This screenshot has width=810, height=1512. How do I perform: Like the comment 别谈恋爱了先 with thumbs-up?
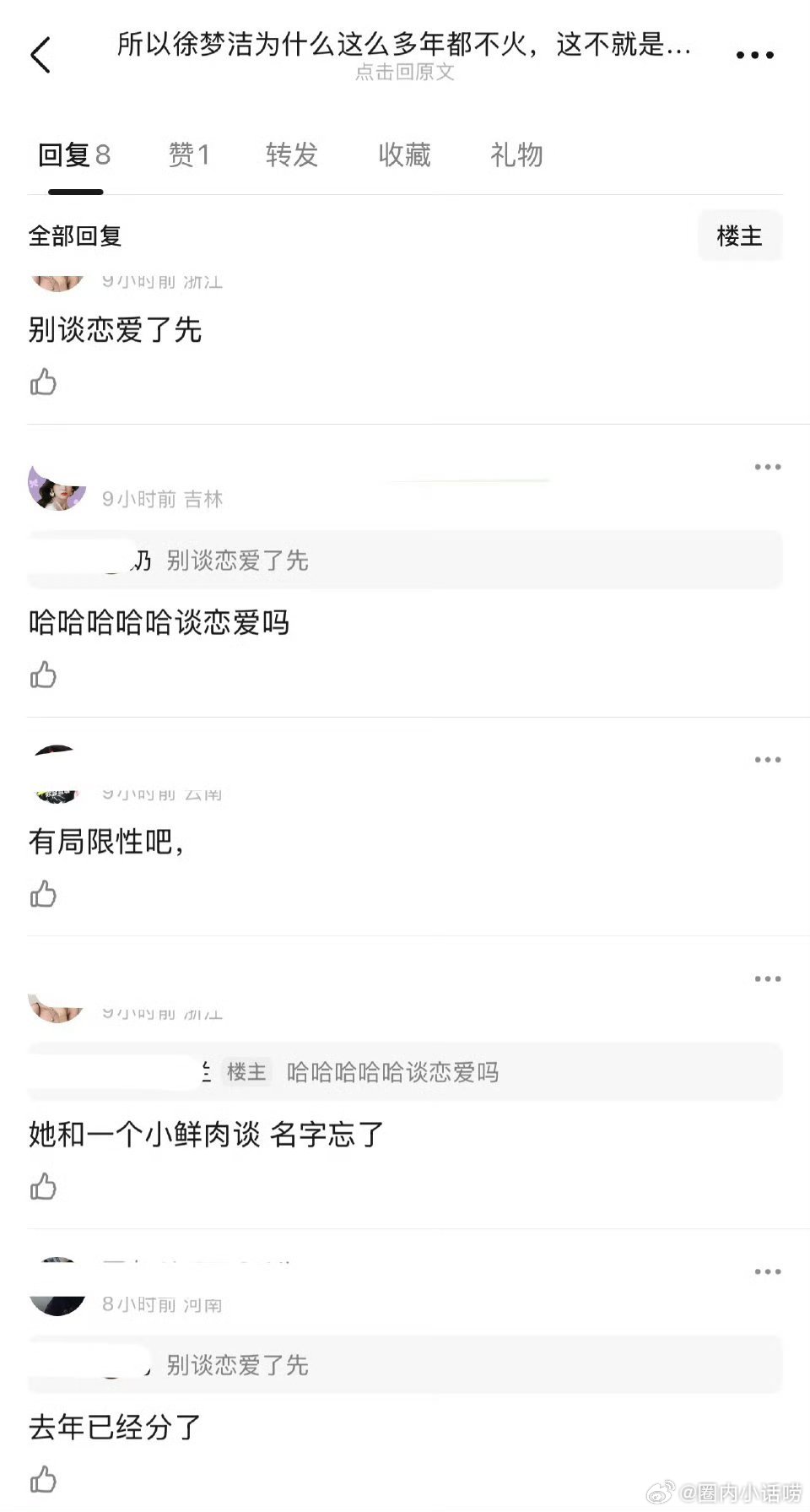pyautogui.click(x=43, y=382)
